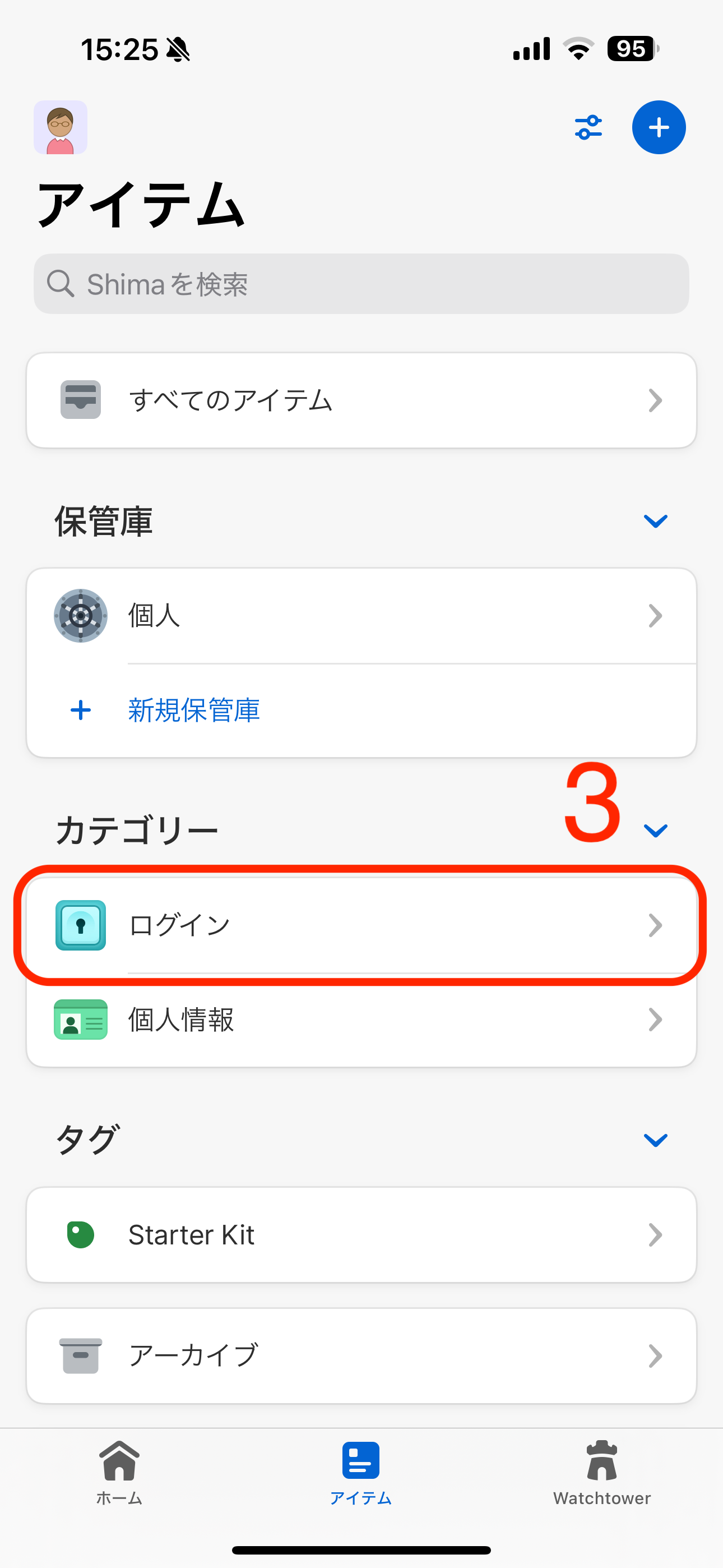Image resolution: width=723 pixels, height=1568 pixels.
Task: Switch to the Watchtower tab
Action: (x=602, y=1473)
